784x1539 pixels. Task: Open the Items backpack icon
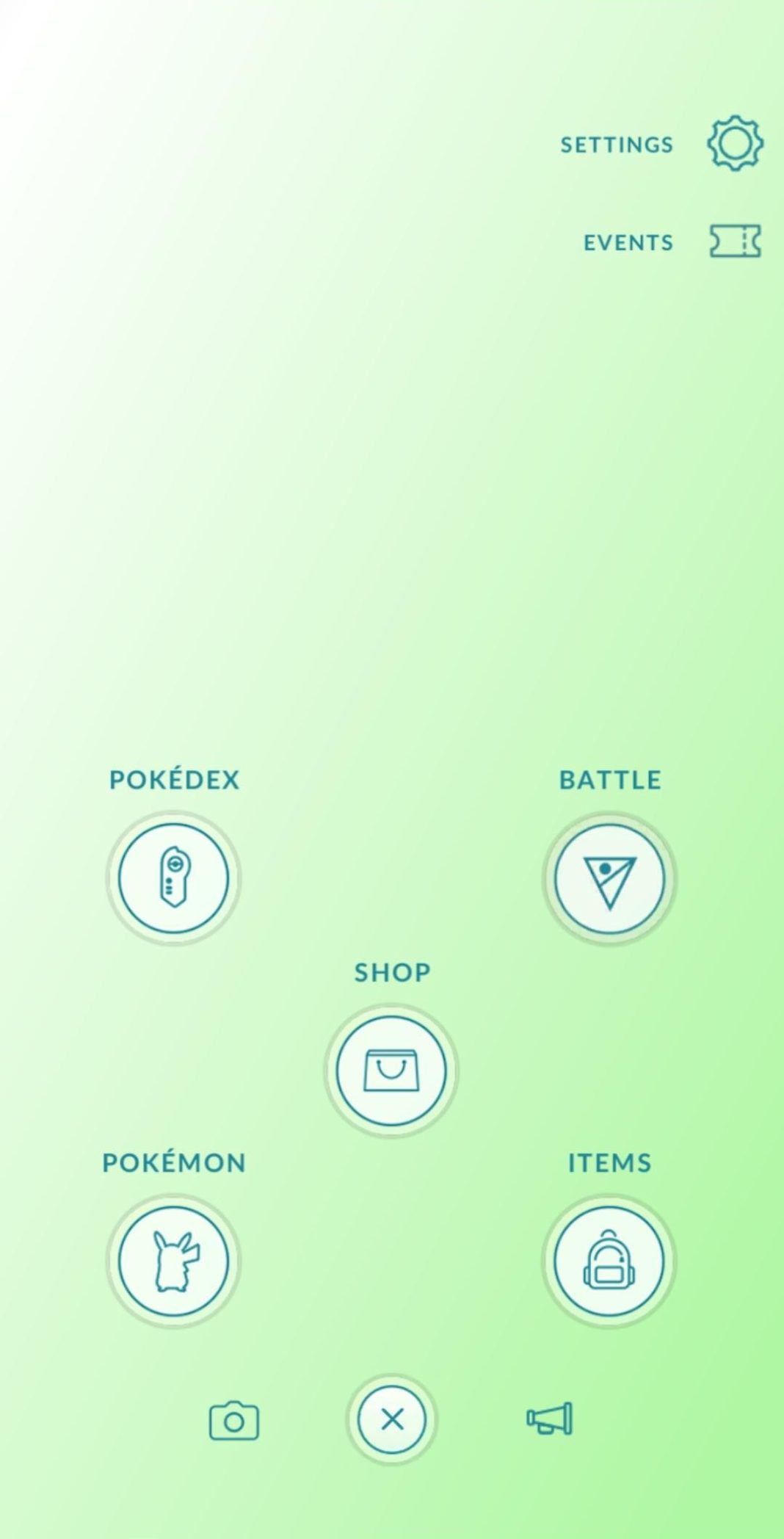608,1260
